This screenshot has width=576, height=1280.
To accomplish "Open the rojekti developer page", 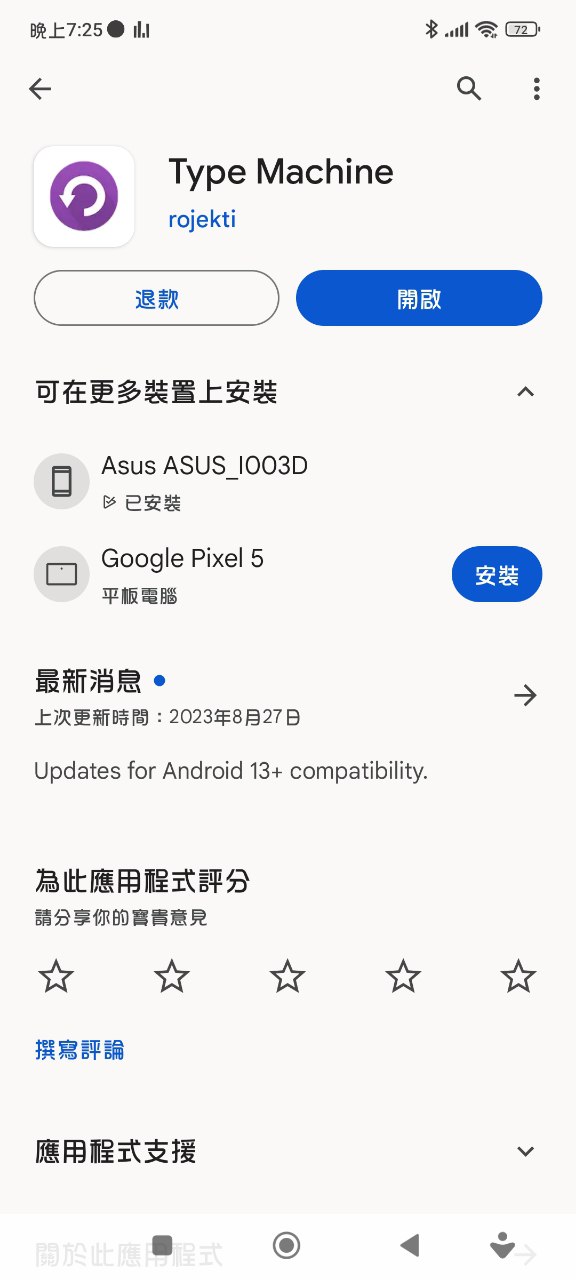I will pos(202,219).
